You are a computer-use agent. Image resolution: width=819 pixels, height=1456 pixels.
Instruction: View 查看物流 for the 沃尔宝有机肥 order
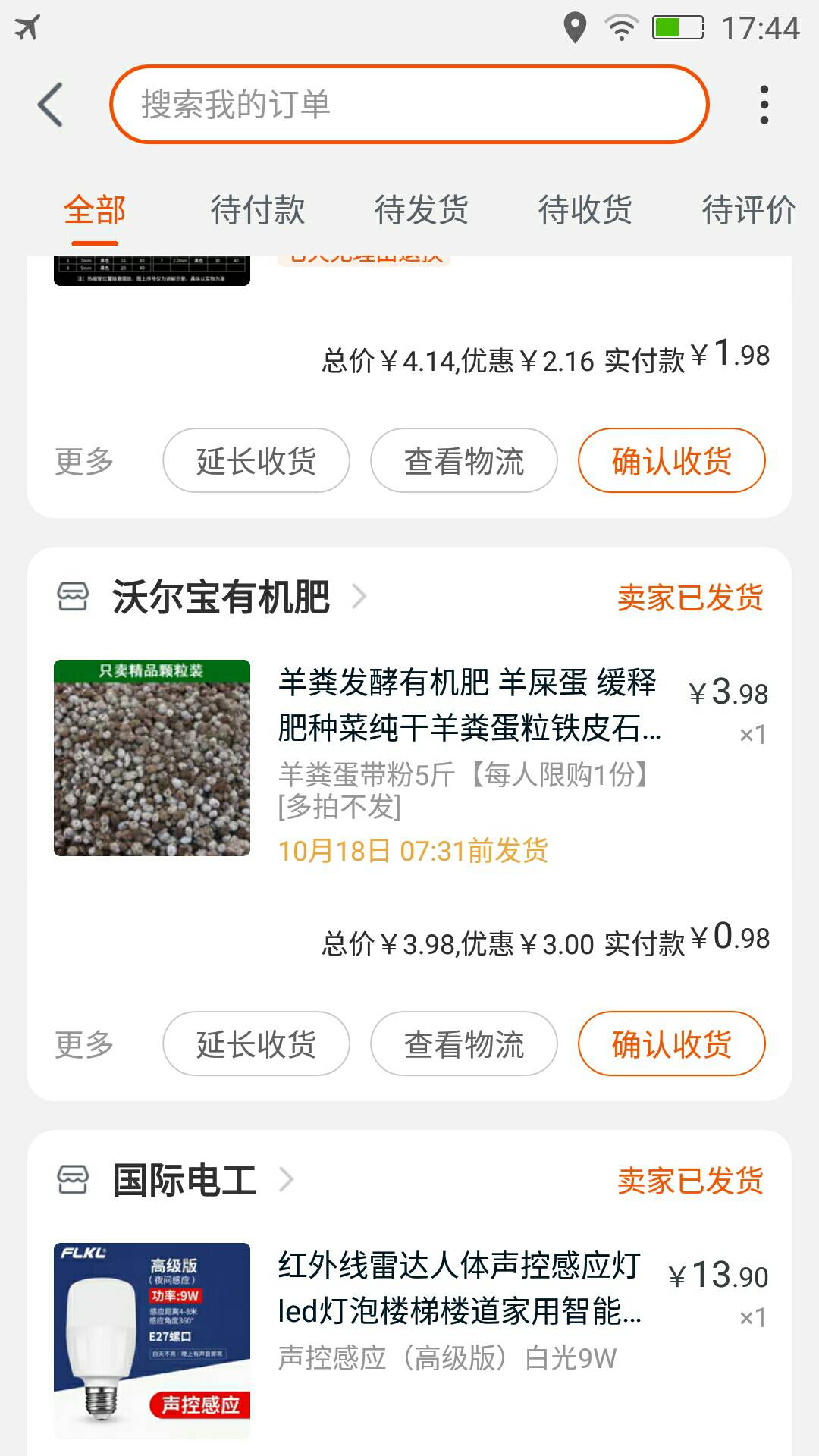(x=464, y=1043)
